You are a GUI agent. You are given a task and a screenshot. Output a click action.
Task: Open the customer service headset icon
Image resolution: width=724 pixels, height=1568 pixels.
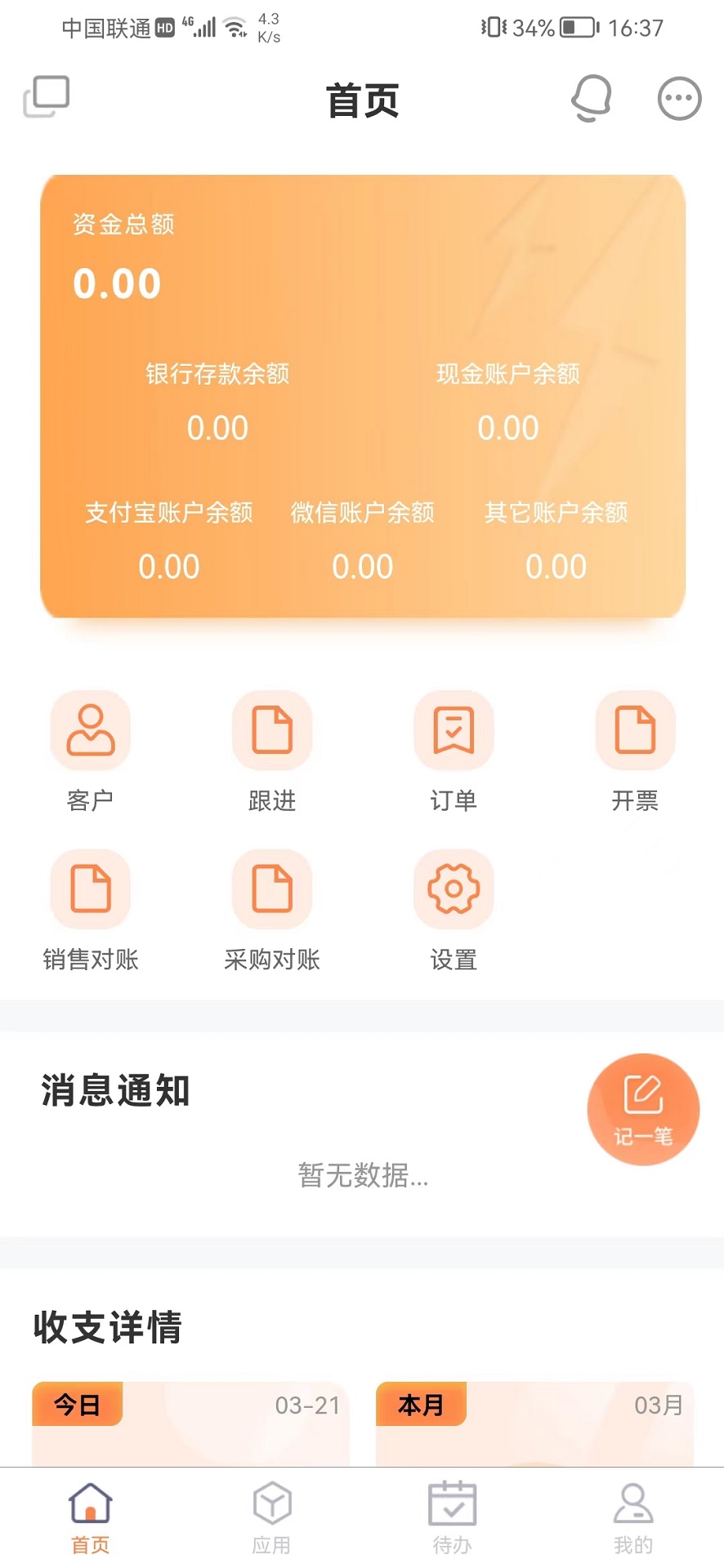point(591,99)
